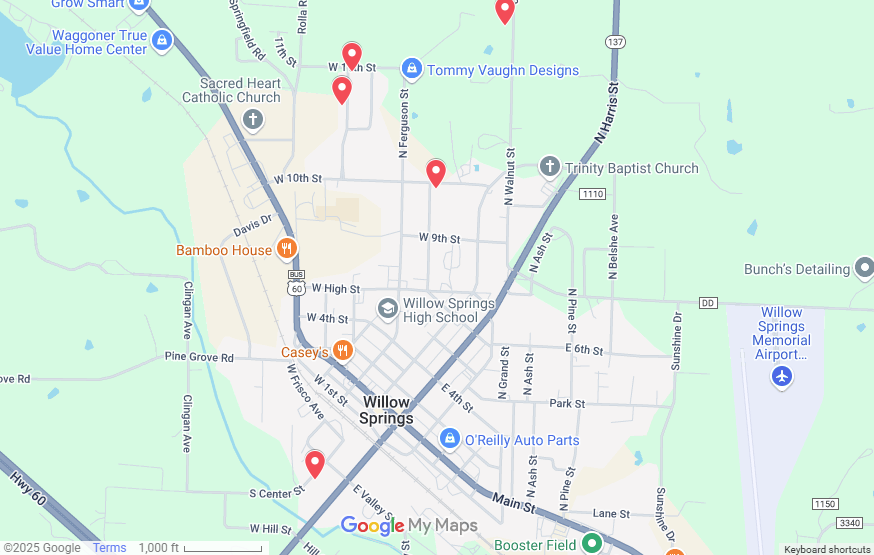Open Google My Maps logo link

click(x=408, y=526)
